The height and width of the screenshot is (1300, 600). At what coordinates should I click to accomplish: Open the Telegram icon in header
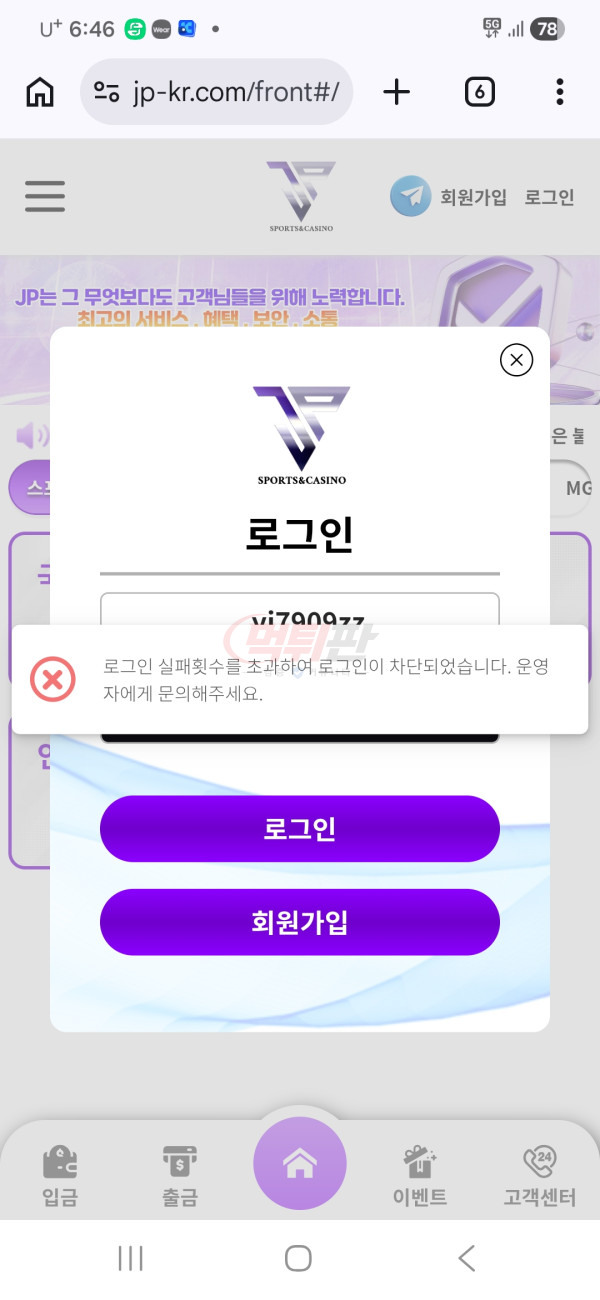[410, 197]
